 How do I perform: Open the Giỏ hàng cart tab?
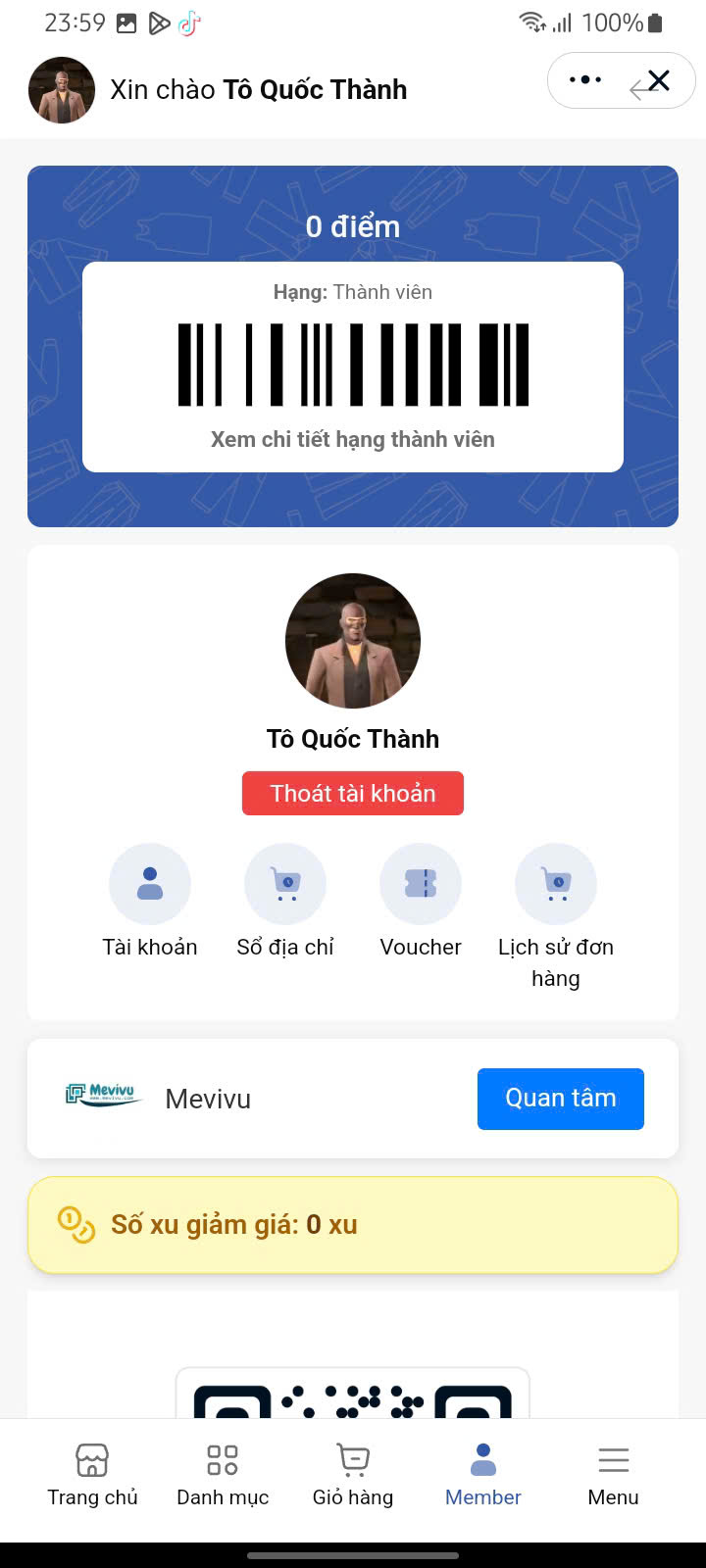tap(353, 1475)
